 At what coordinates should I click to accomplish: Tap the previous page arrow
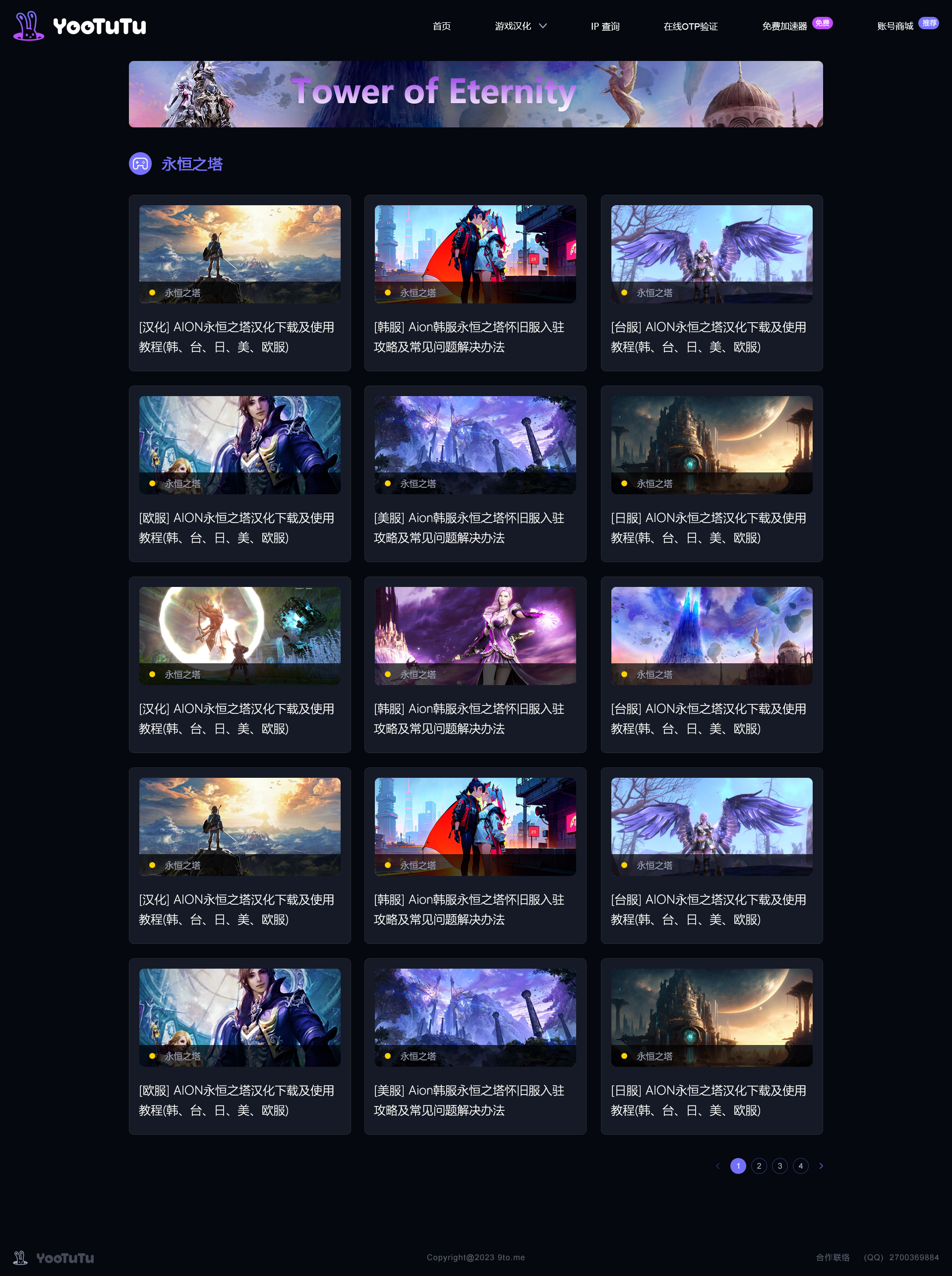coord(717,1165)
